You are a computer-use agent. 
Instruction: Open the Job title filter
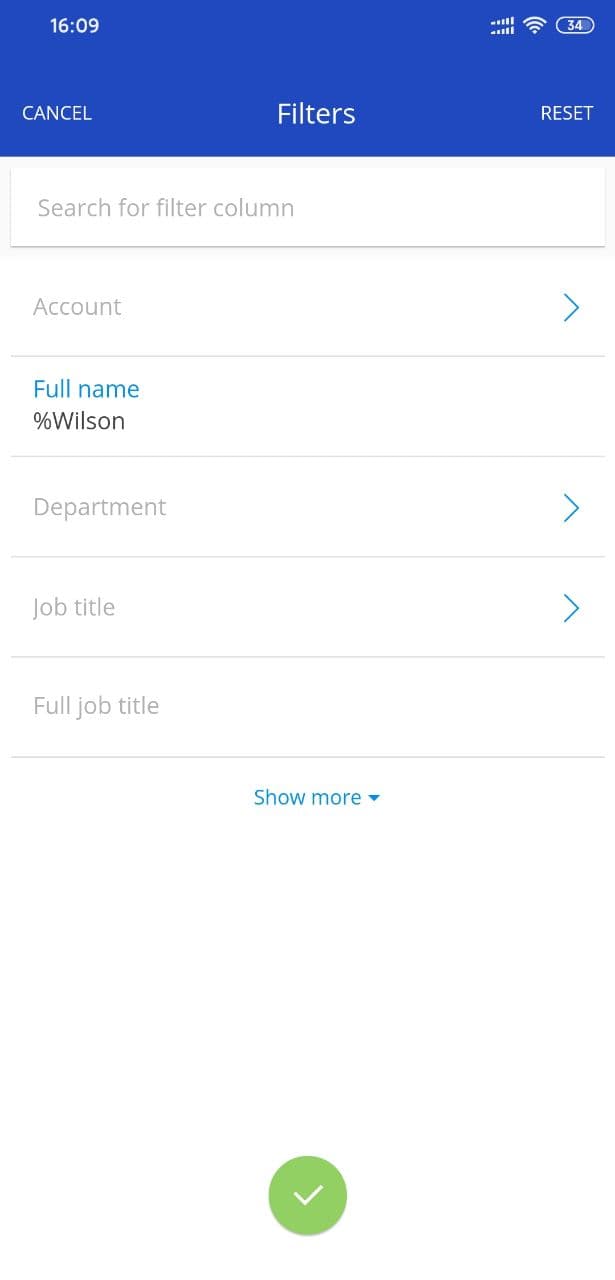308,607
